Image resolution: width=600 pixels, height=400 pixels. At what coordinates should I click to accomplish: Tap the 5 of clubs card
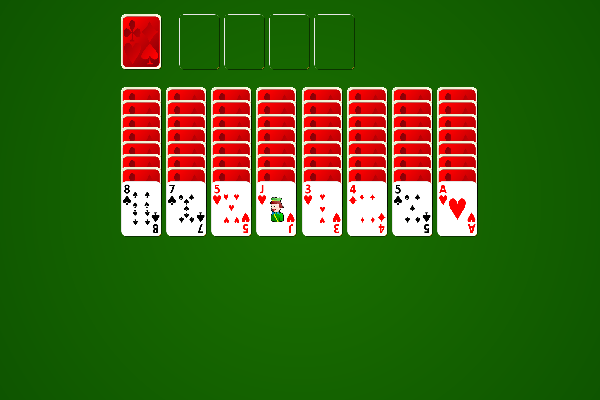click(x=412, y=208)
